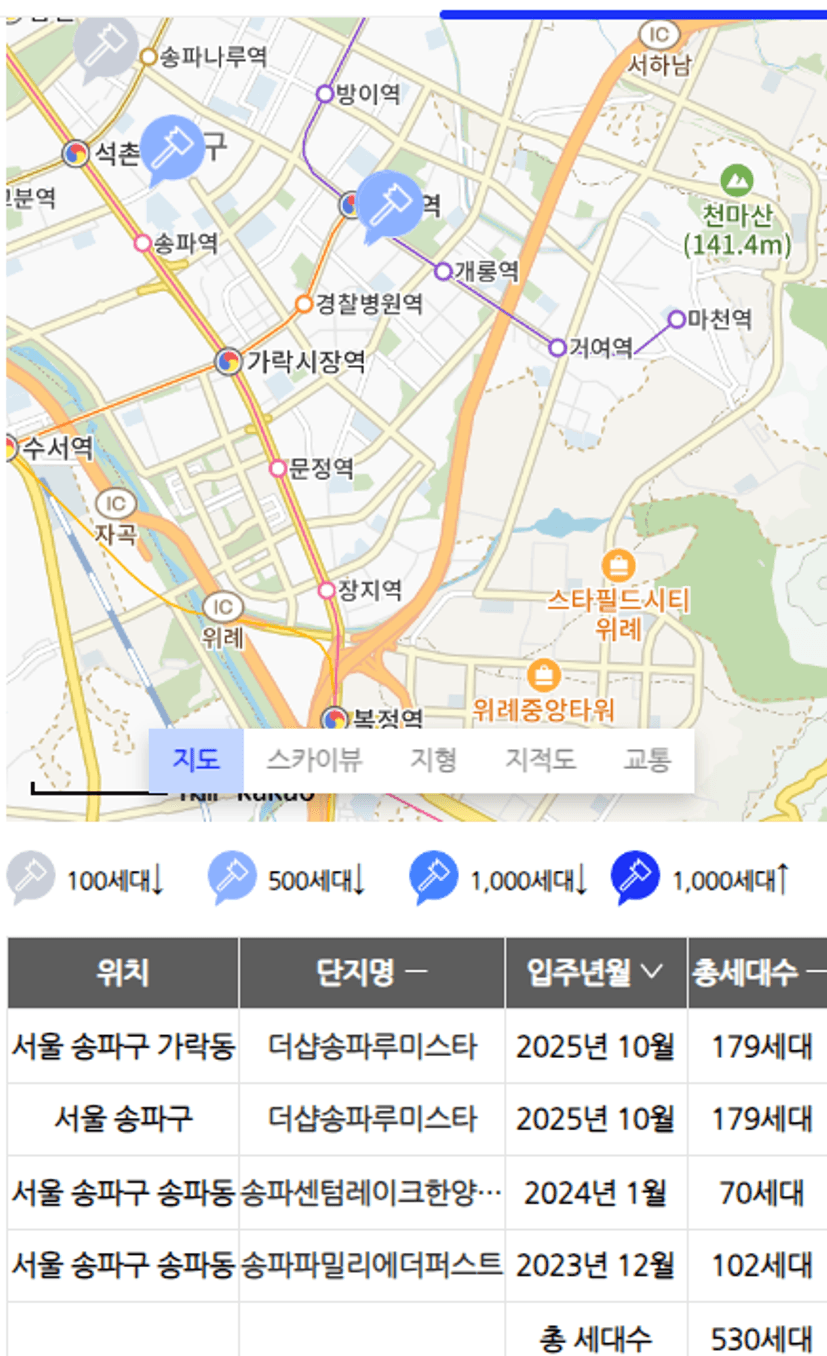Image resolution: width=827 pixels, height=1356 pixels.
Task: Select the 지적도 map type
Action: click(x=540, y=760)
